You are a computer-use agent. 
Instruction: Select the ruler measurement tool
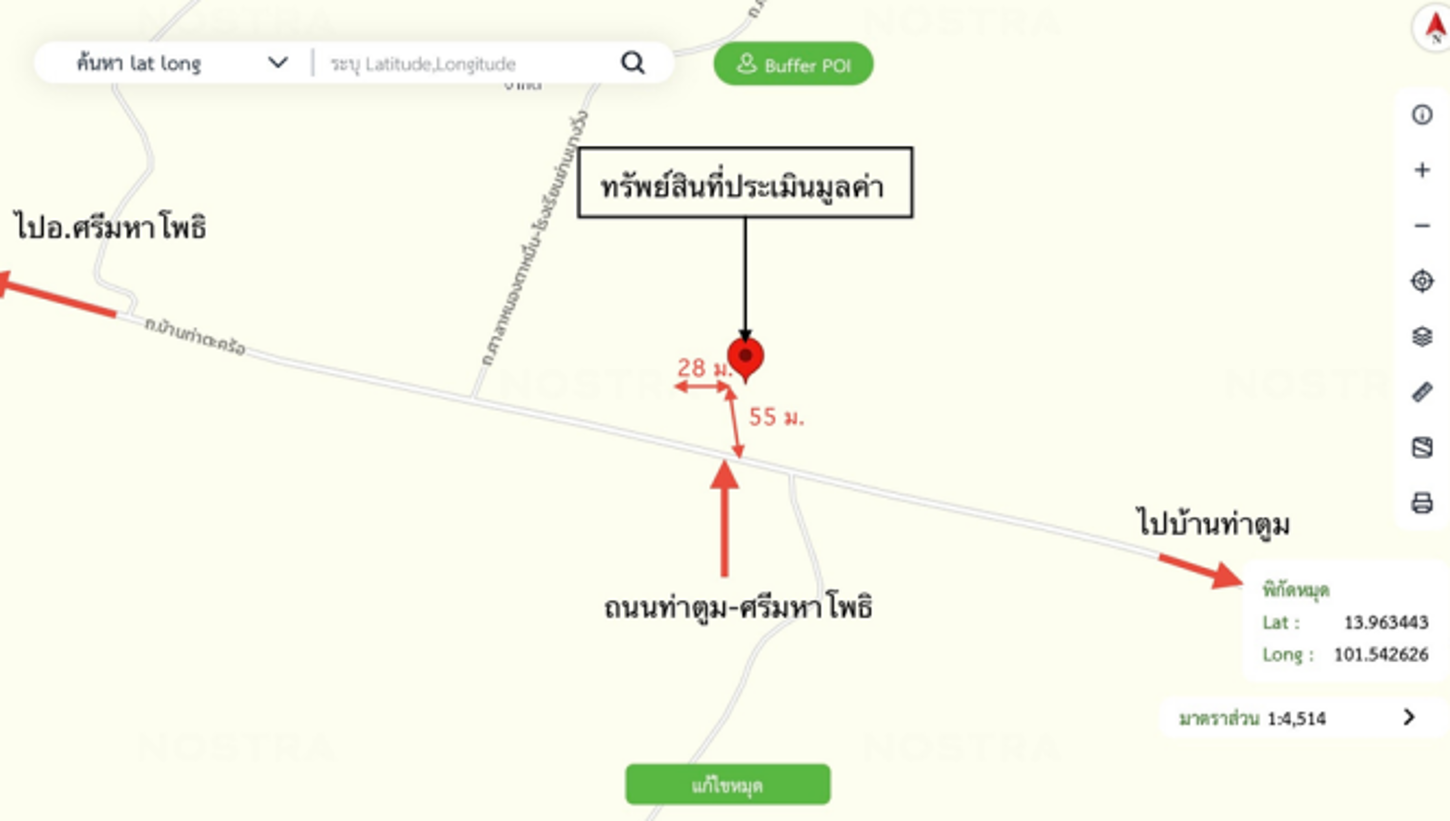(1421, 392)
